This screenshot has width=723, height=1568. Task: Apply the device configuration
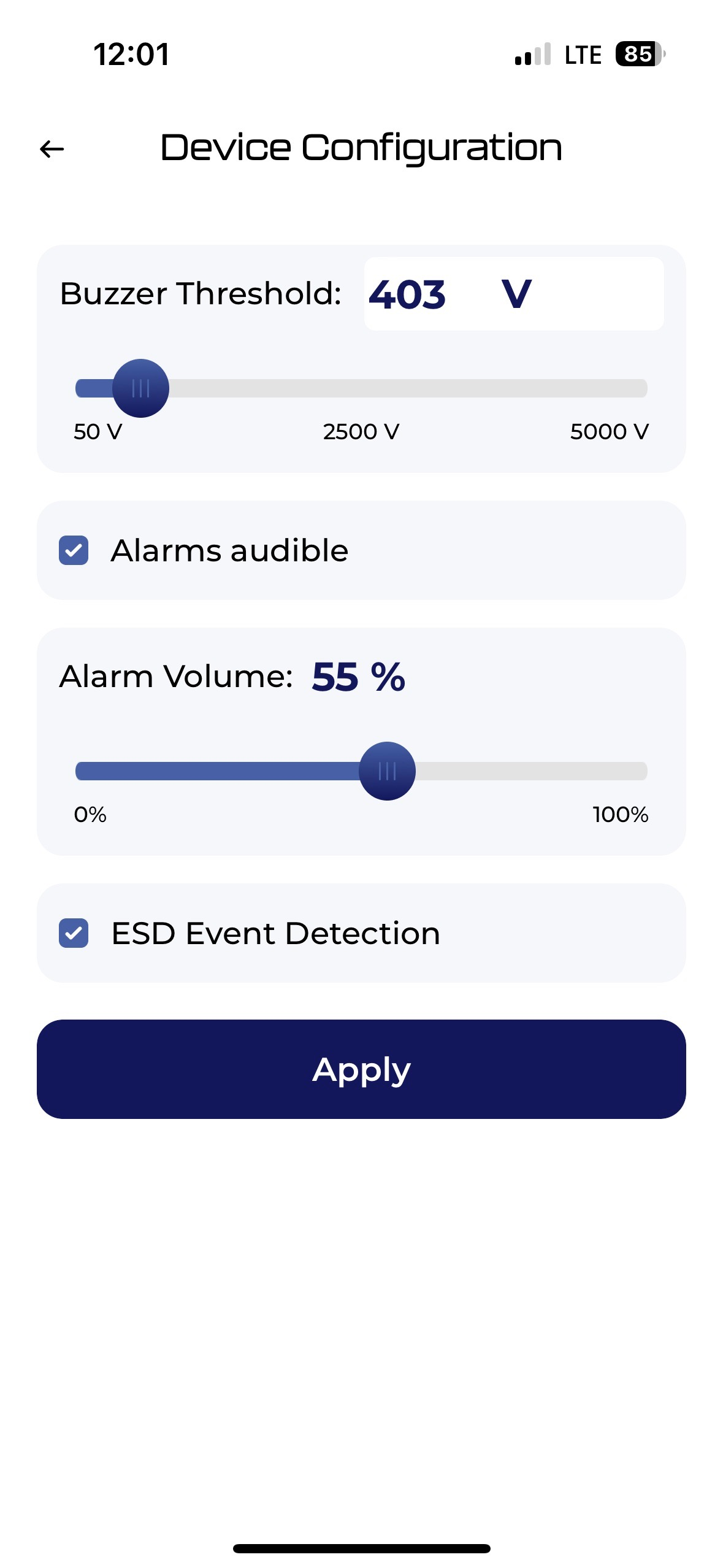click(x=361, y=1069)
